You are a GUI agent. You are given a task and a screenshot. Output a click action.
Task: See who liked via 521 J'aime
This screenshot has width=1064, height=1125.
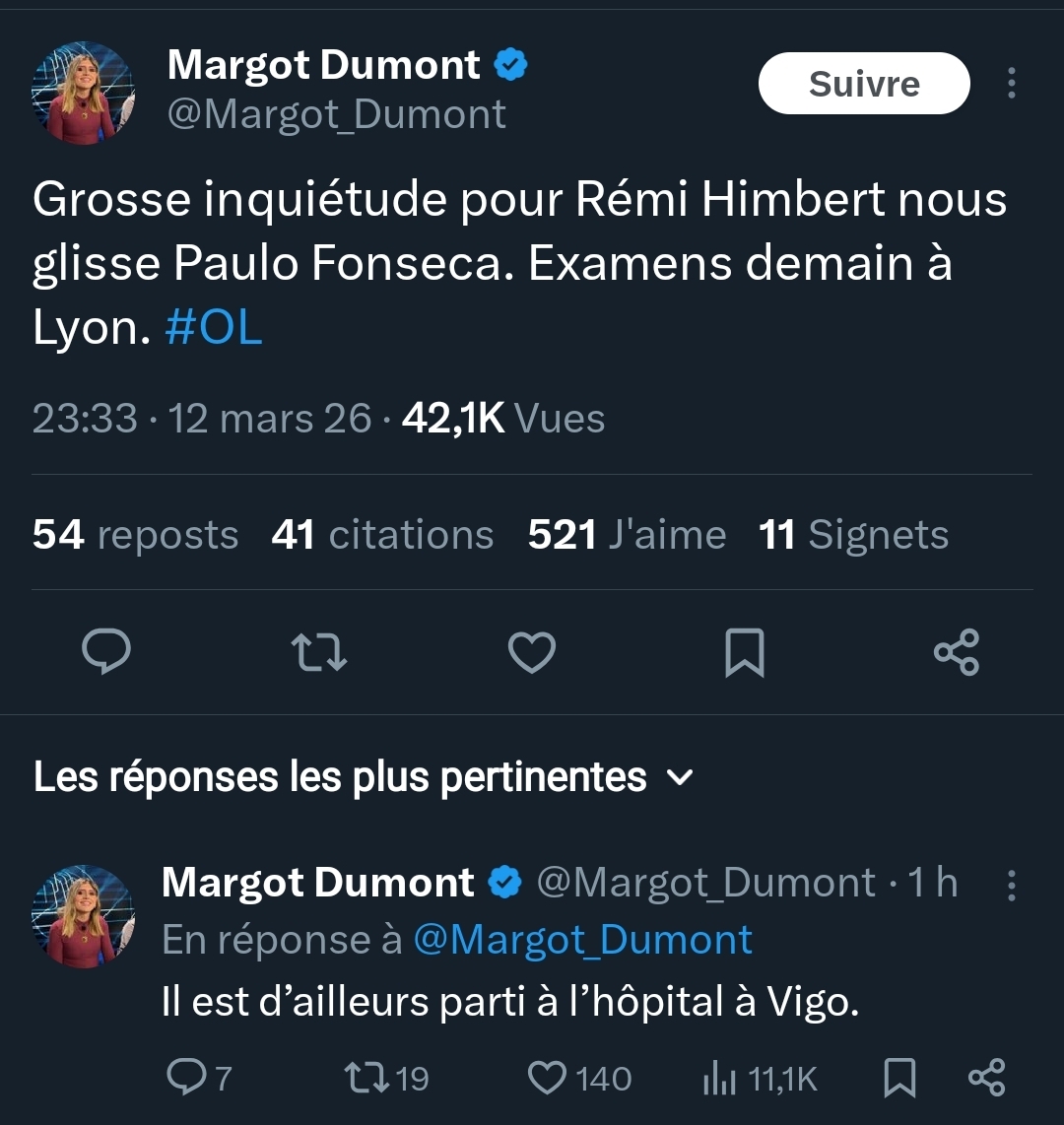click(x=627, y=535)
